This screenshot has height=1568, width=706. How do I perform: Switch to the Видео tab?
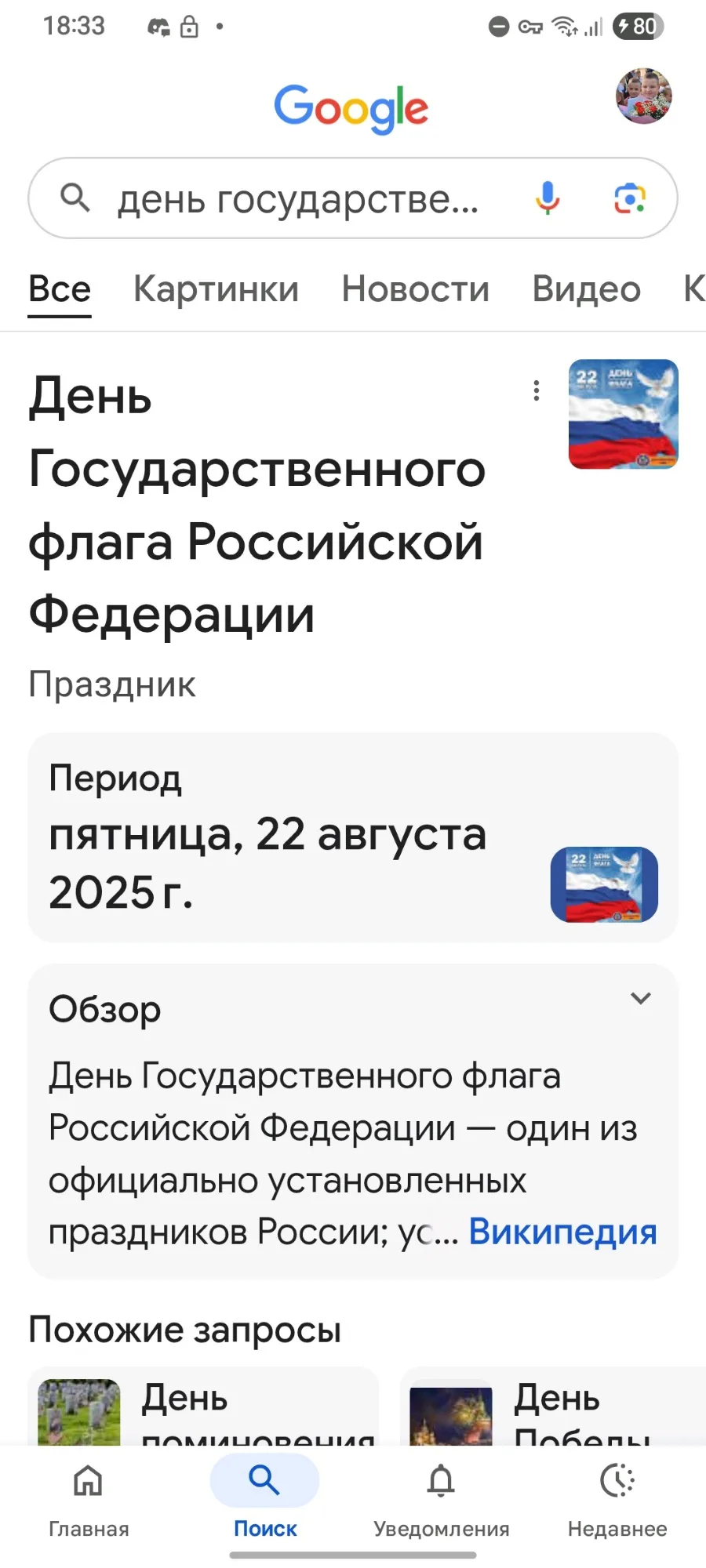click(x=587, y=289)
